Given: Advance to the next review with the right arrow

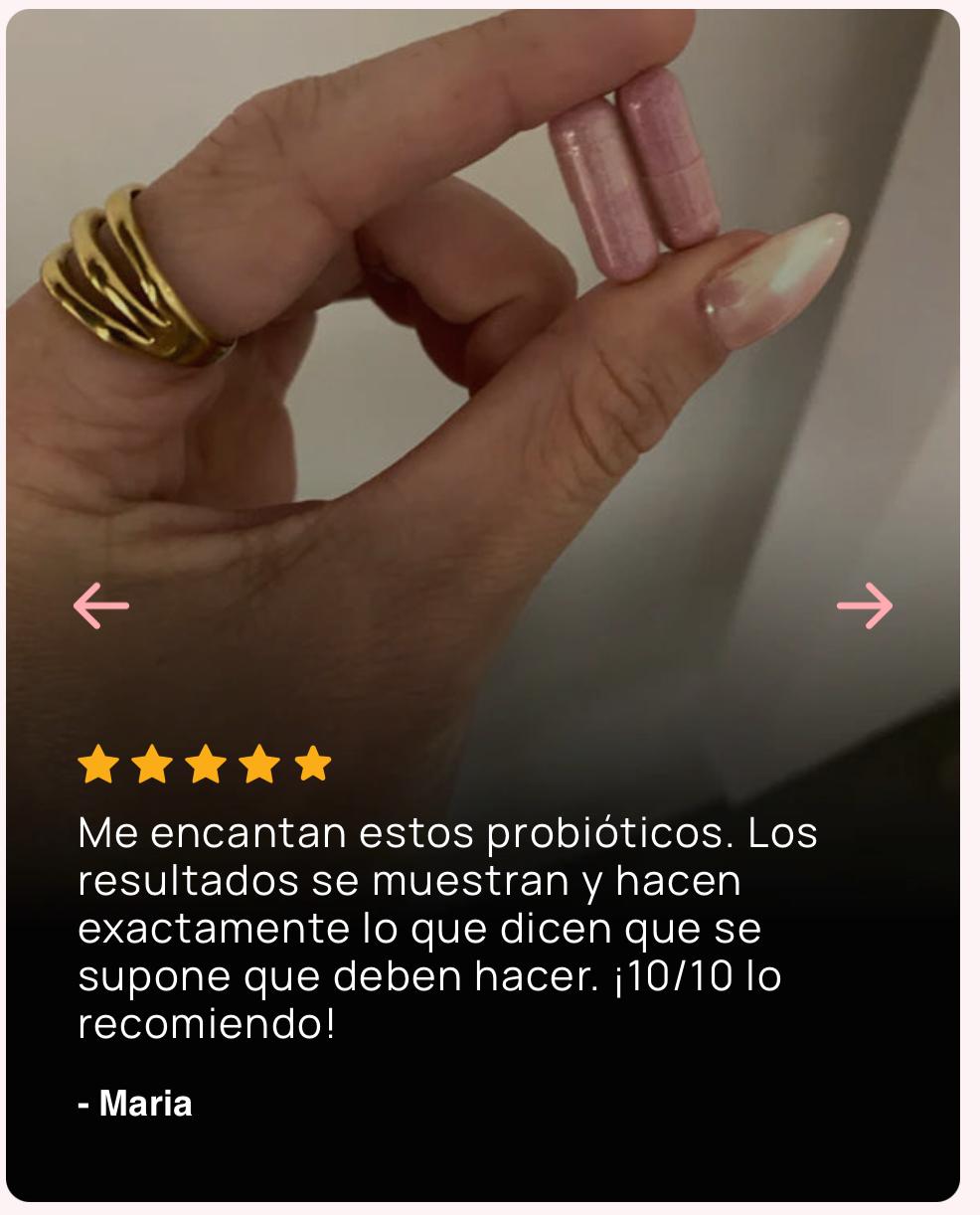Looking at the screenshot, I should pos(864,605).
